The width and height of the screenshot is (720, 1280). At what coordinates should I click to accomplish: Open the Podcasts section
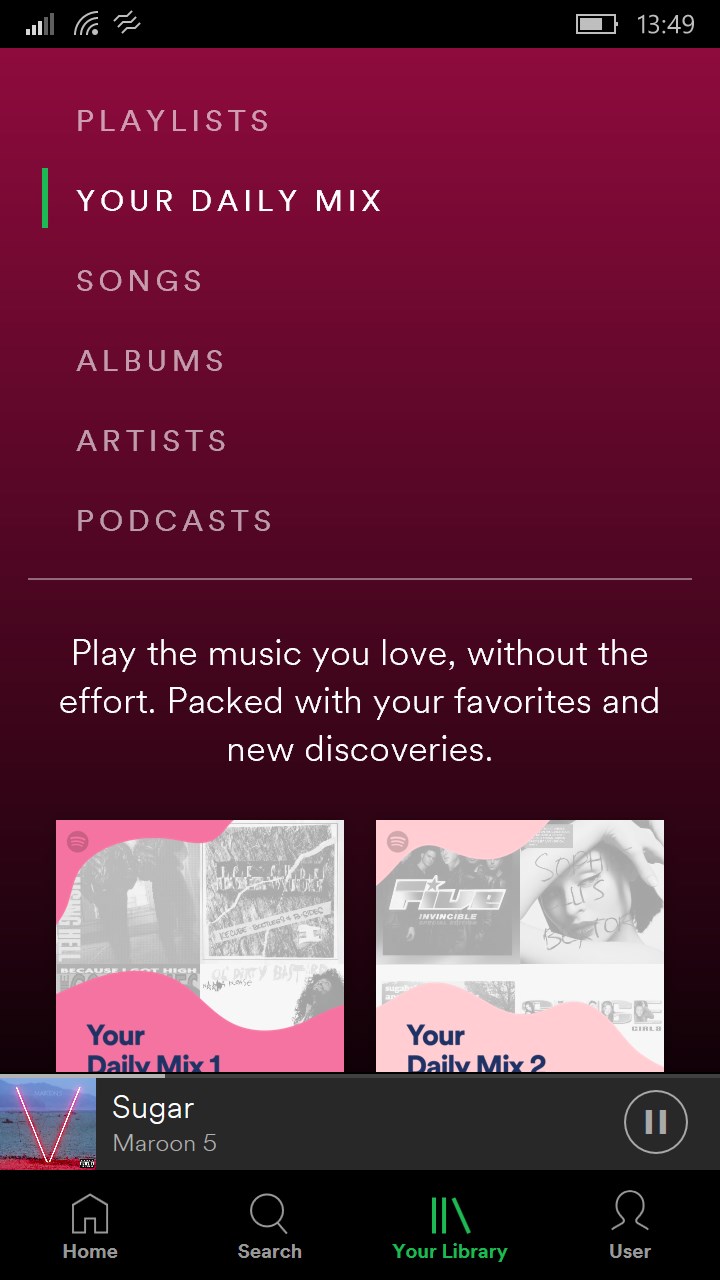(x=175, y=521)
